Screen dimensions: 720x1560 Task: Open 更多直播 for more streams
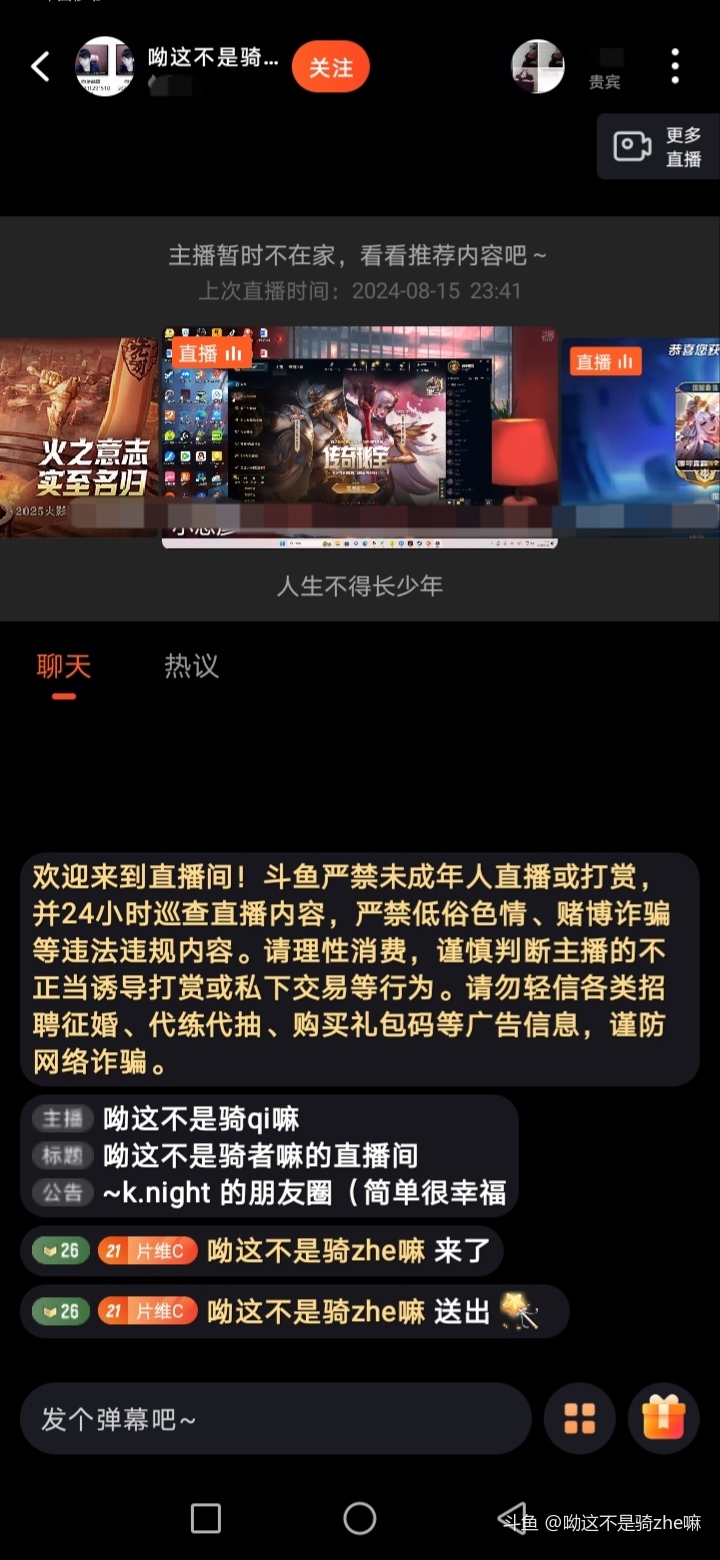pyautogui.click(x=659, y=147)
